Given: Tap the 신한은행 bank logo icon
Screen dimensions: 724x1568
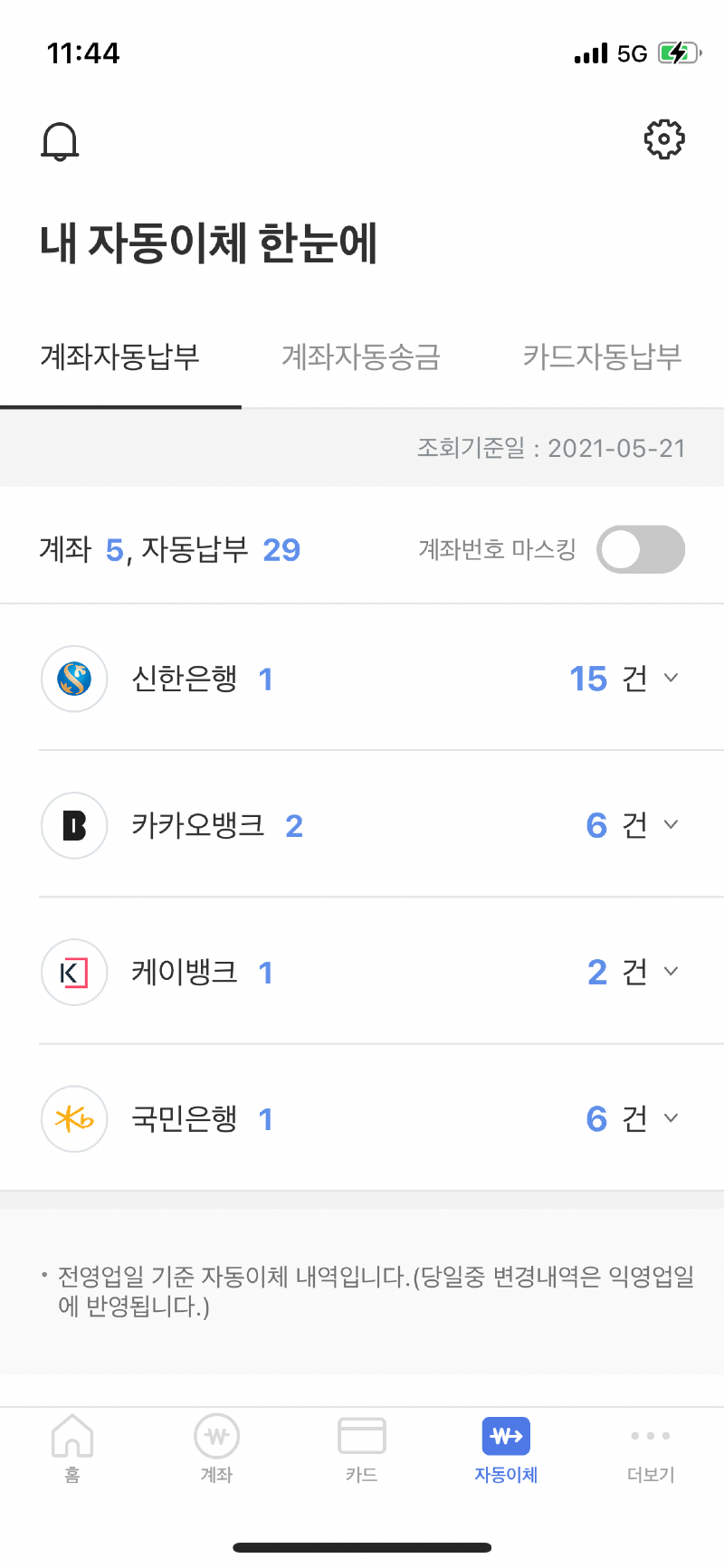Looking at the screenshot, I should point(73,679).
